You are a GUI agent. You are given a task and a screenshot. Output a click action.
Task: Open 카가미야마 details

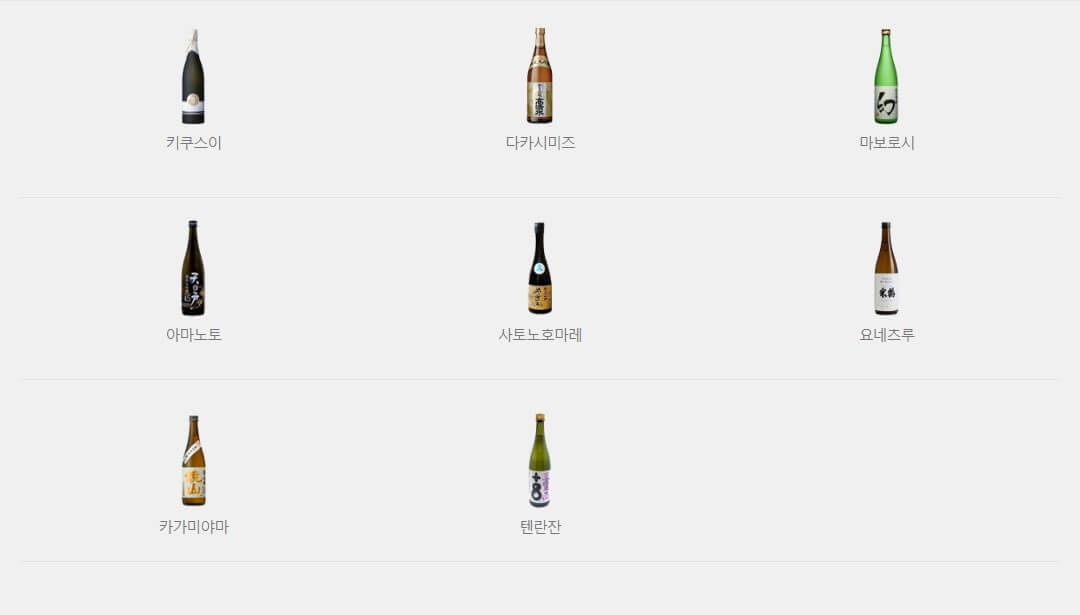click(x=193, y=461)
